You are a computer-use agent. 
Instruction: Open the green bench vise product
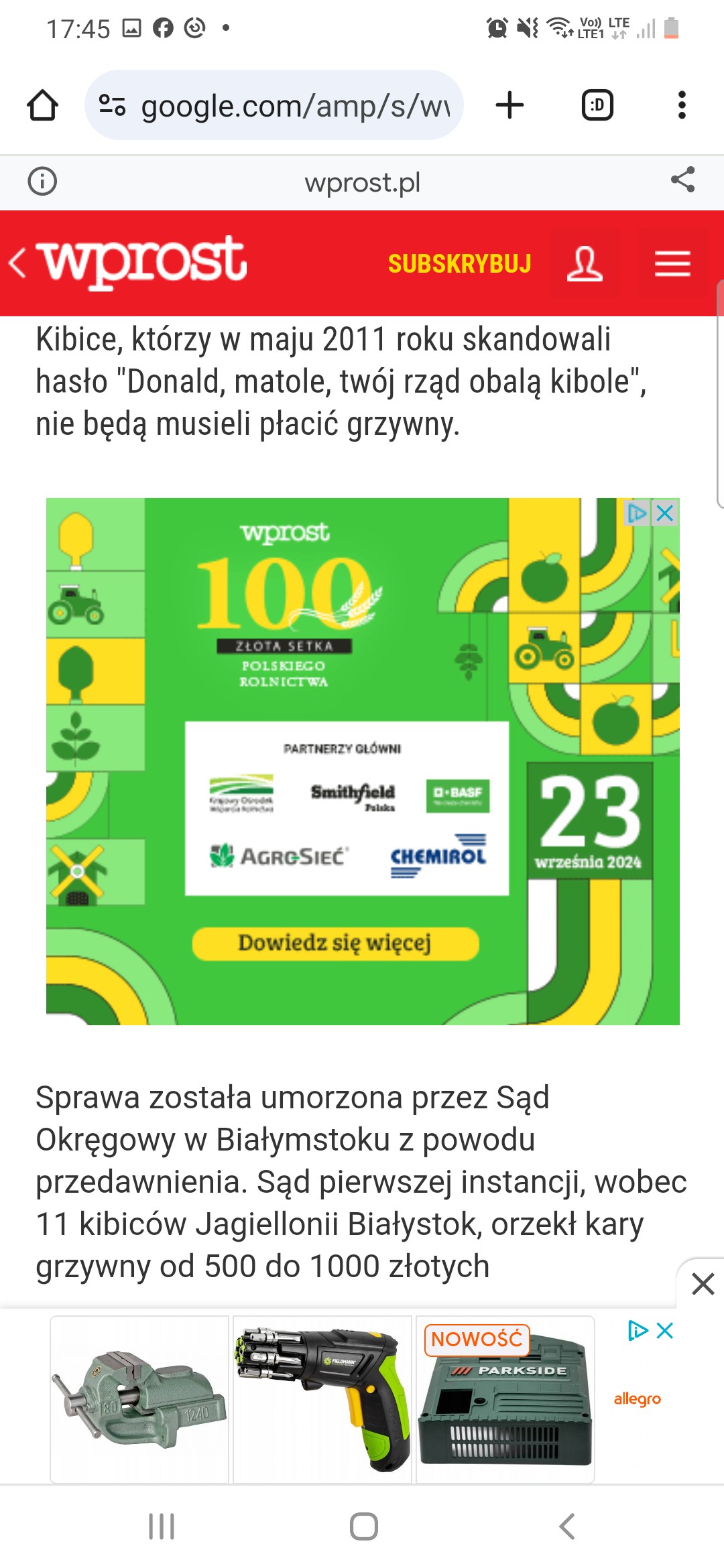point(139,1399)
